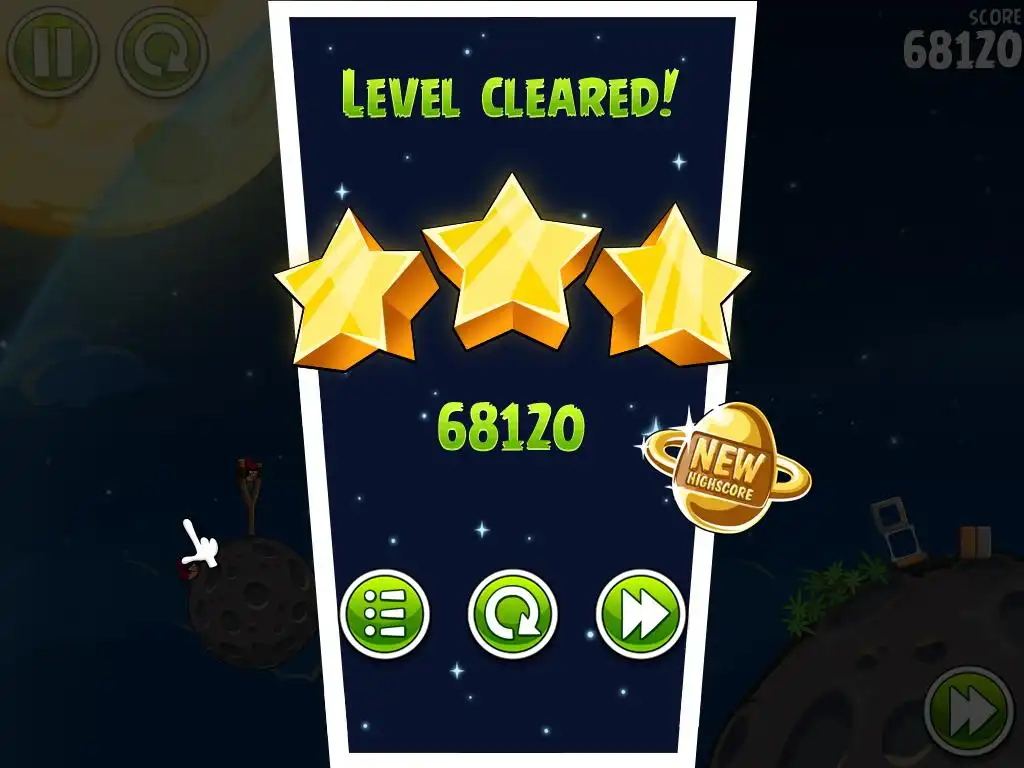Continue to the next level

coord(640,613)
